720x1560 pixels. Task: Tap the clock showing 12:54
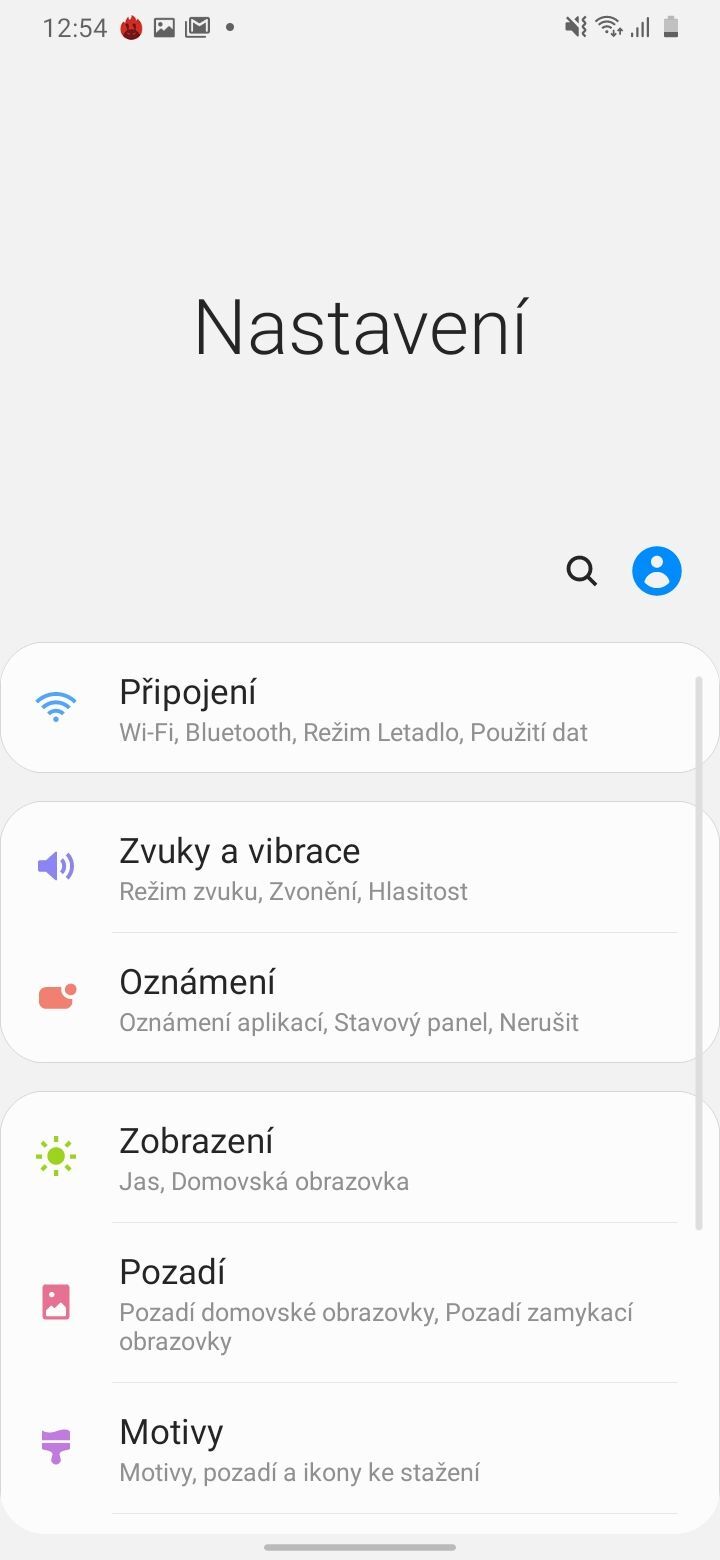pos(75,27)
